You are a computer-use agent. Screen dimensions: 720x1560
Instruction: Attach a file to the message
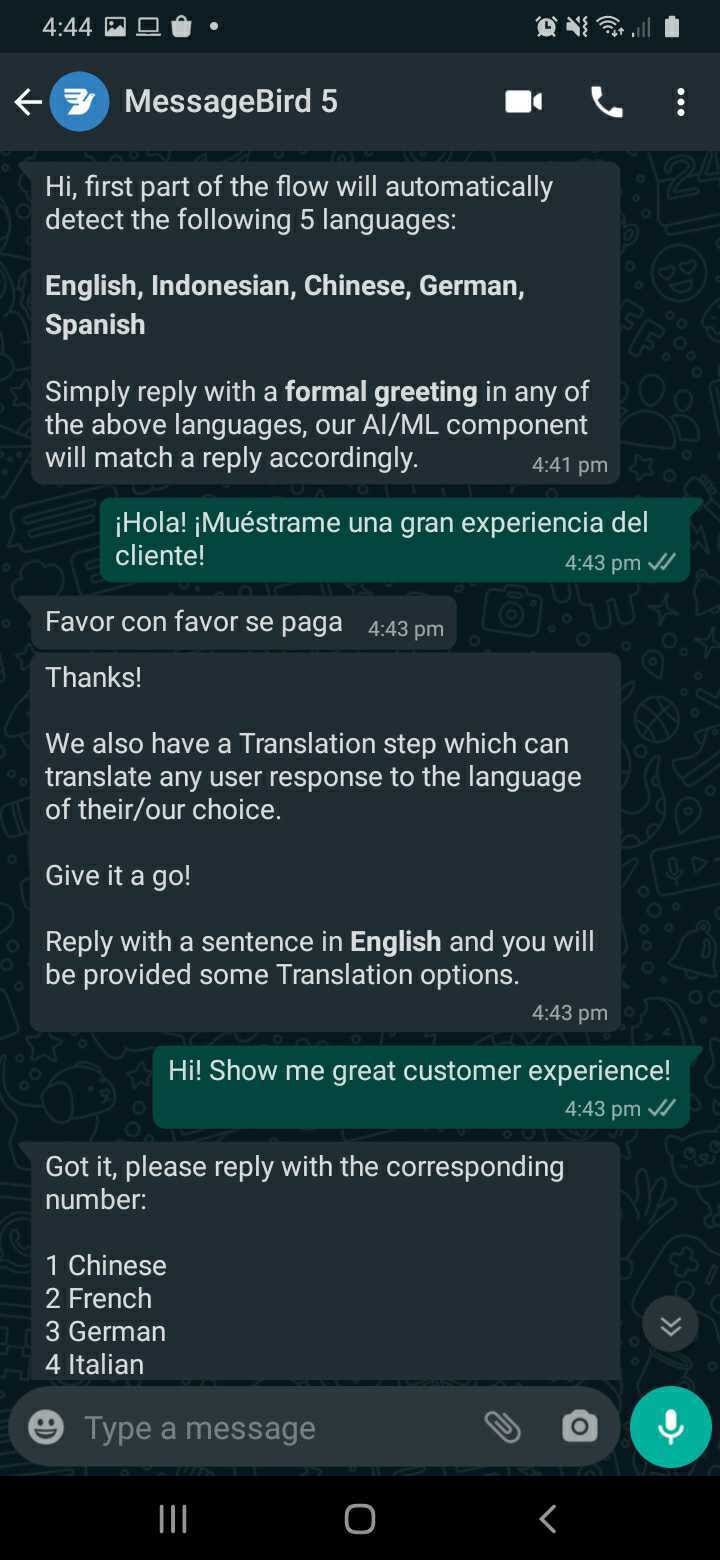(502, 1427)
